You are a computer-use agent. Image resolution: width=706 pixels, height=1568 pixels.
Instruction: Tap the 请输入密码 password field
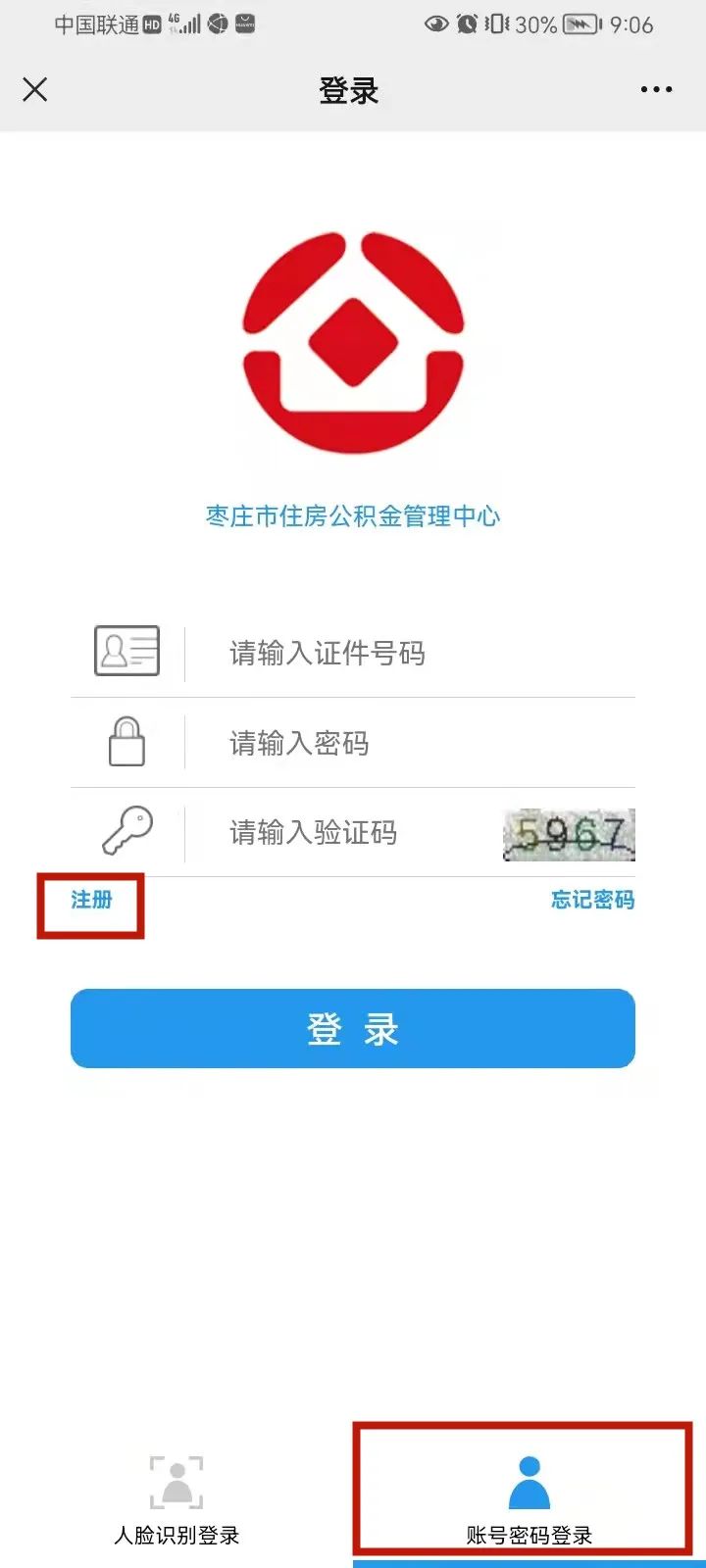click(410, 743)
